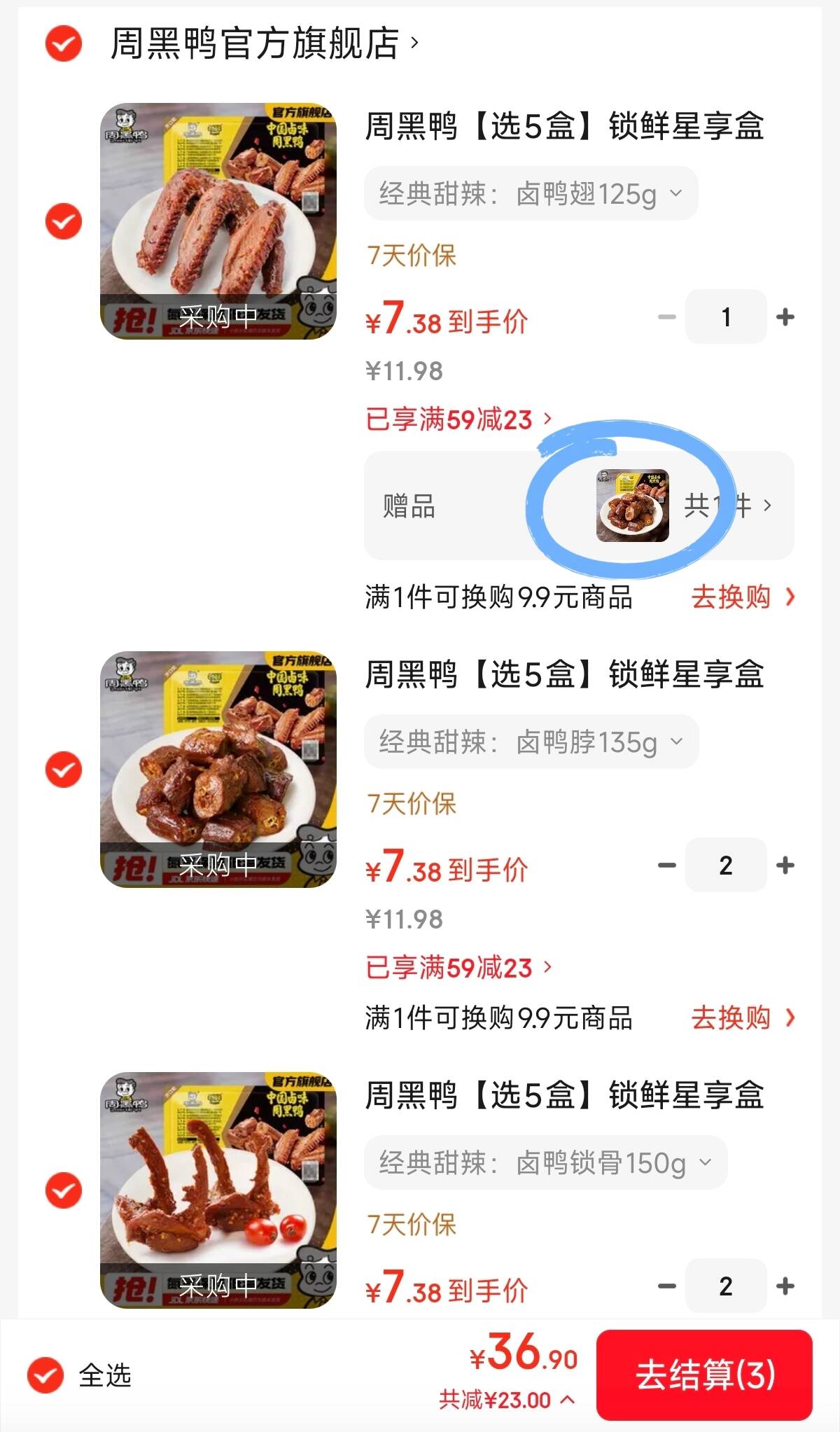This screenshot has width=840, height=1432.
Task: Deselect the 卤鸭脖135g item checkbox
Action: point(64,770)
